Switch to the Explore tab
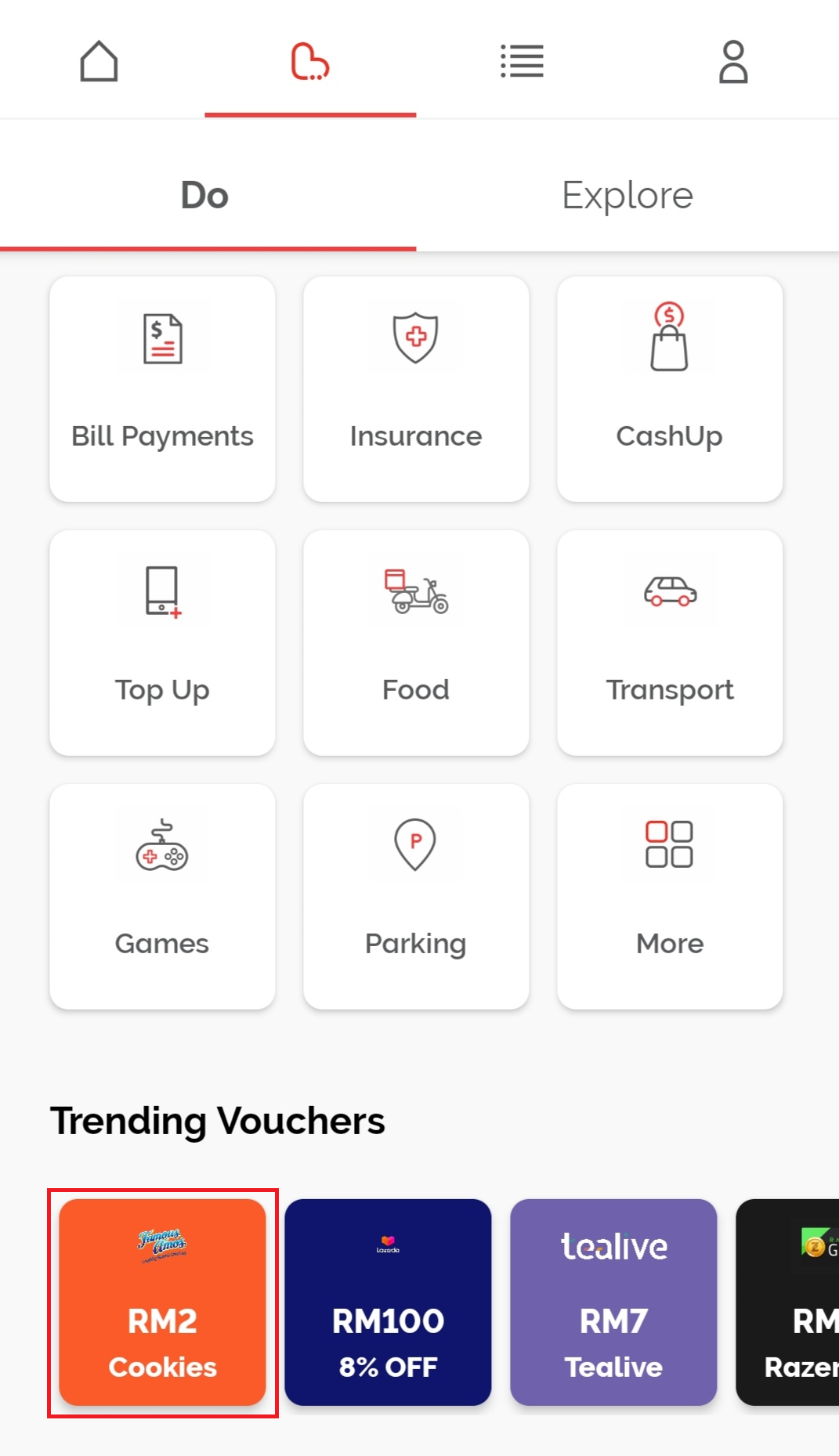 pos(627,196)
